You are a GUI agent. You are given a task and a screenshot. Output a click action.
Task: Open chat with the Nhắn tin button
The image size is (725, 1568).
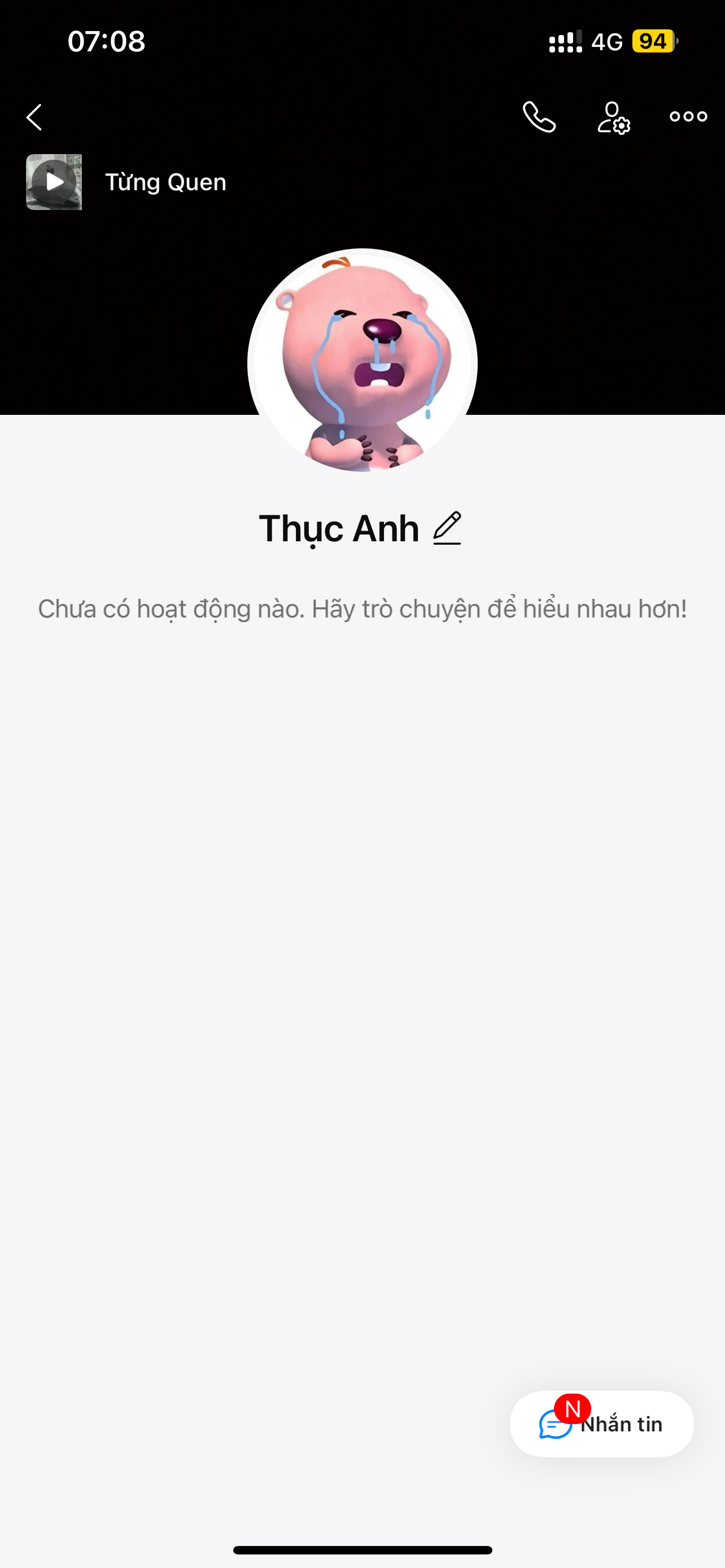(x=601, y=1424)
